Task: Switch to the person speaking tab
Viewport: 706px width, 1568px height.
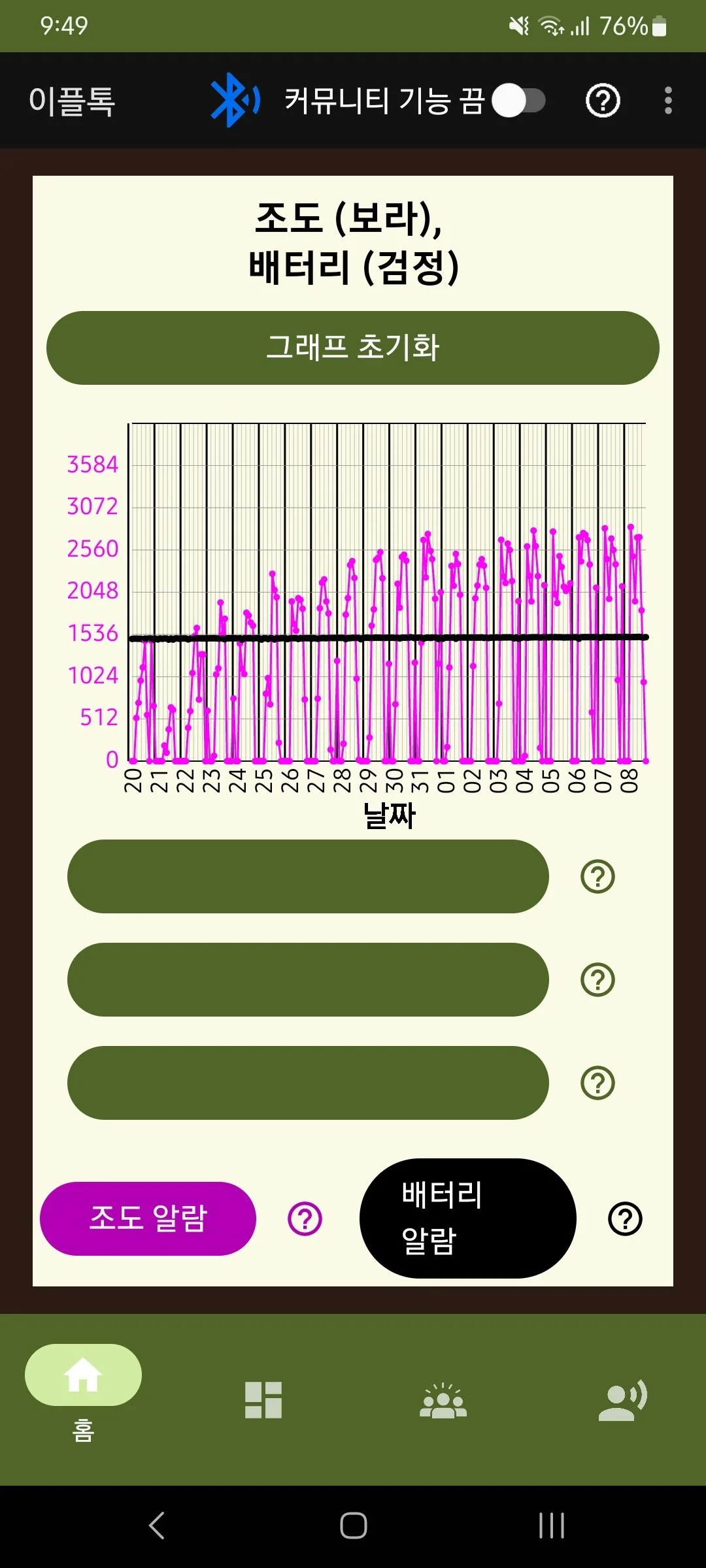Action: pyautogui.click(x=623, y=1400)
